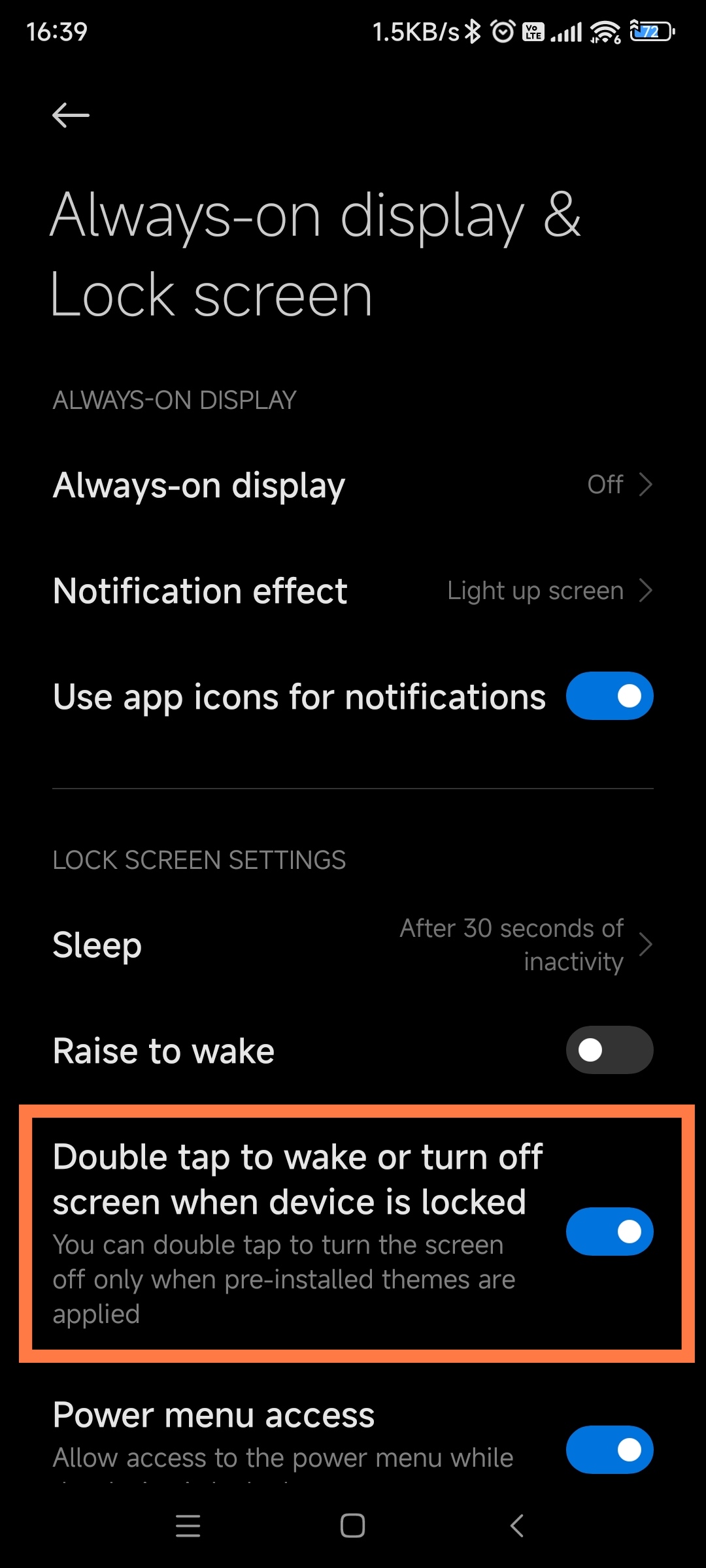Open Notification effect options

tap(353, 591)
